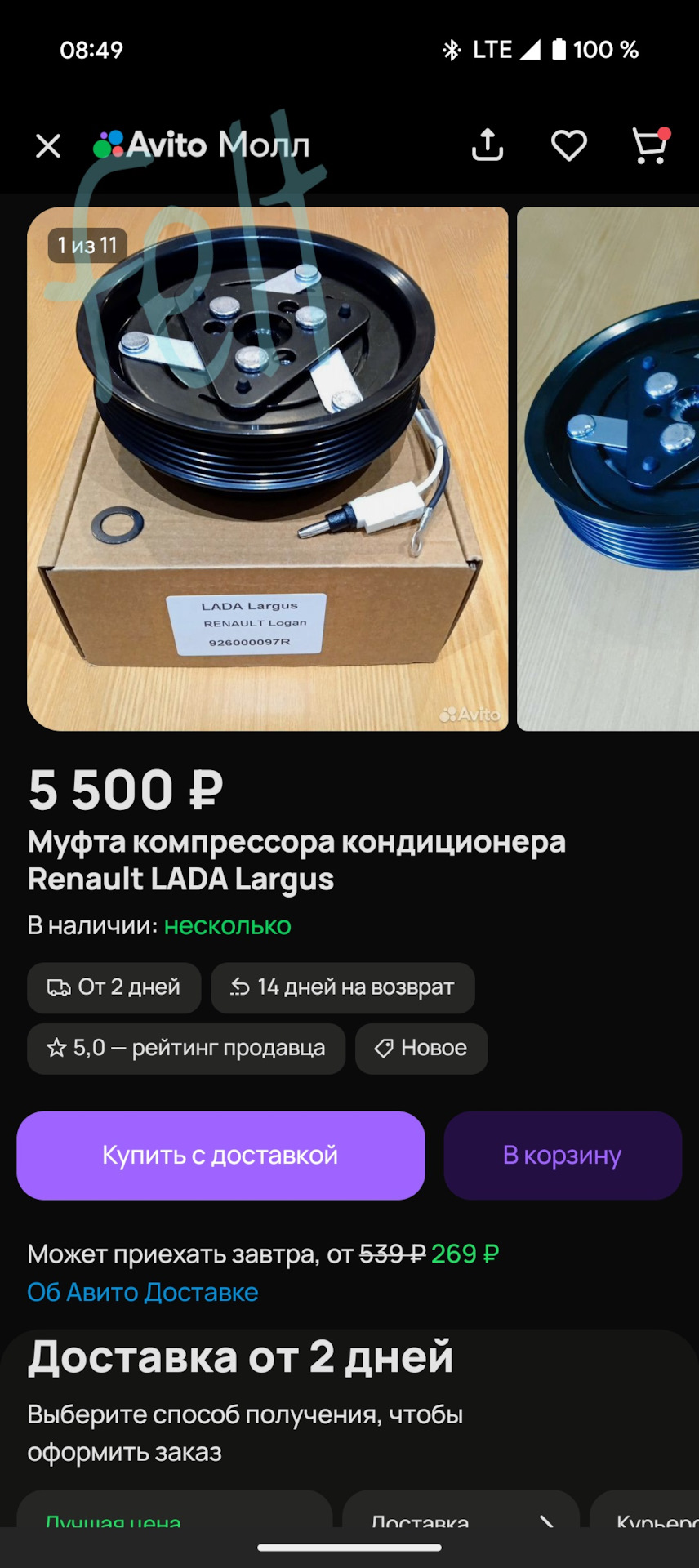The image size is (699, 1568).
Task: Open the Об Авито Доставке link
Action: click(142, 1293)
